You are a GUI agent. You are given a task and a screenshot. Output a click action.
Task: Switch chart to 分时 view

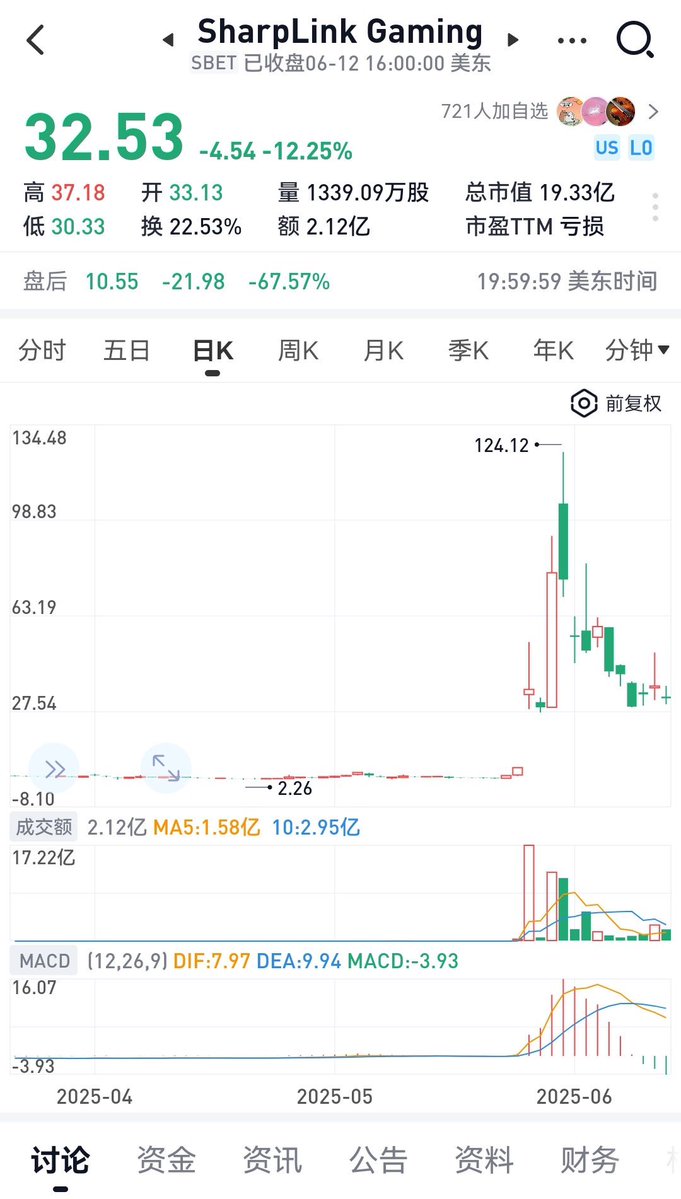(x=42, y=350)
